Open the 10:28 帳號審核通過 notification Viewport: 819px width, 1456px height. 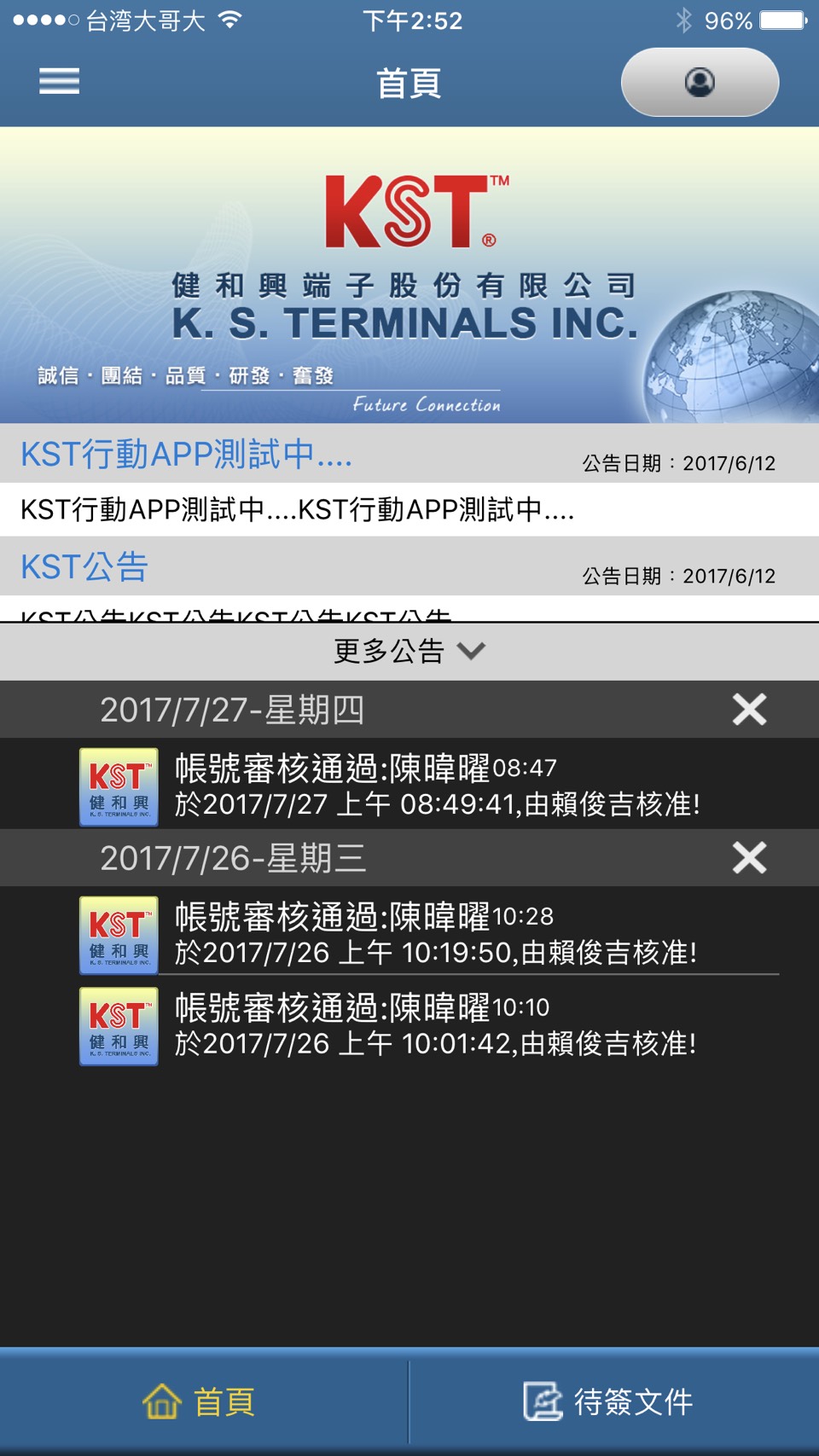click(x=435, y=934)
